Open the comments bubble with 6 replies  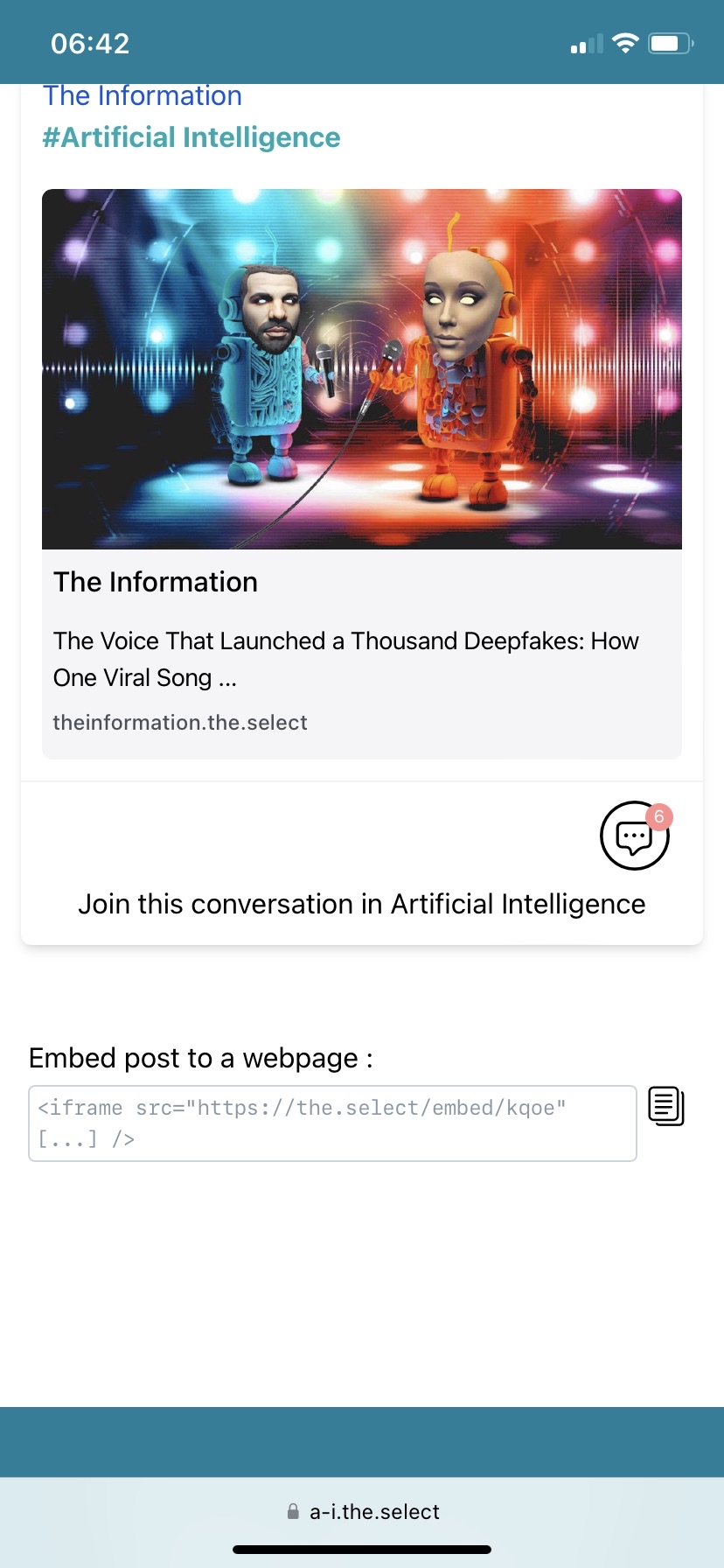tap(634, 836)
